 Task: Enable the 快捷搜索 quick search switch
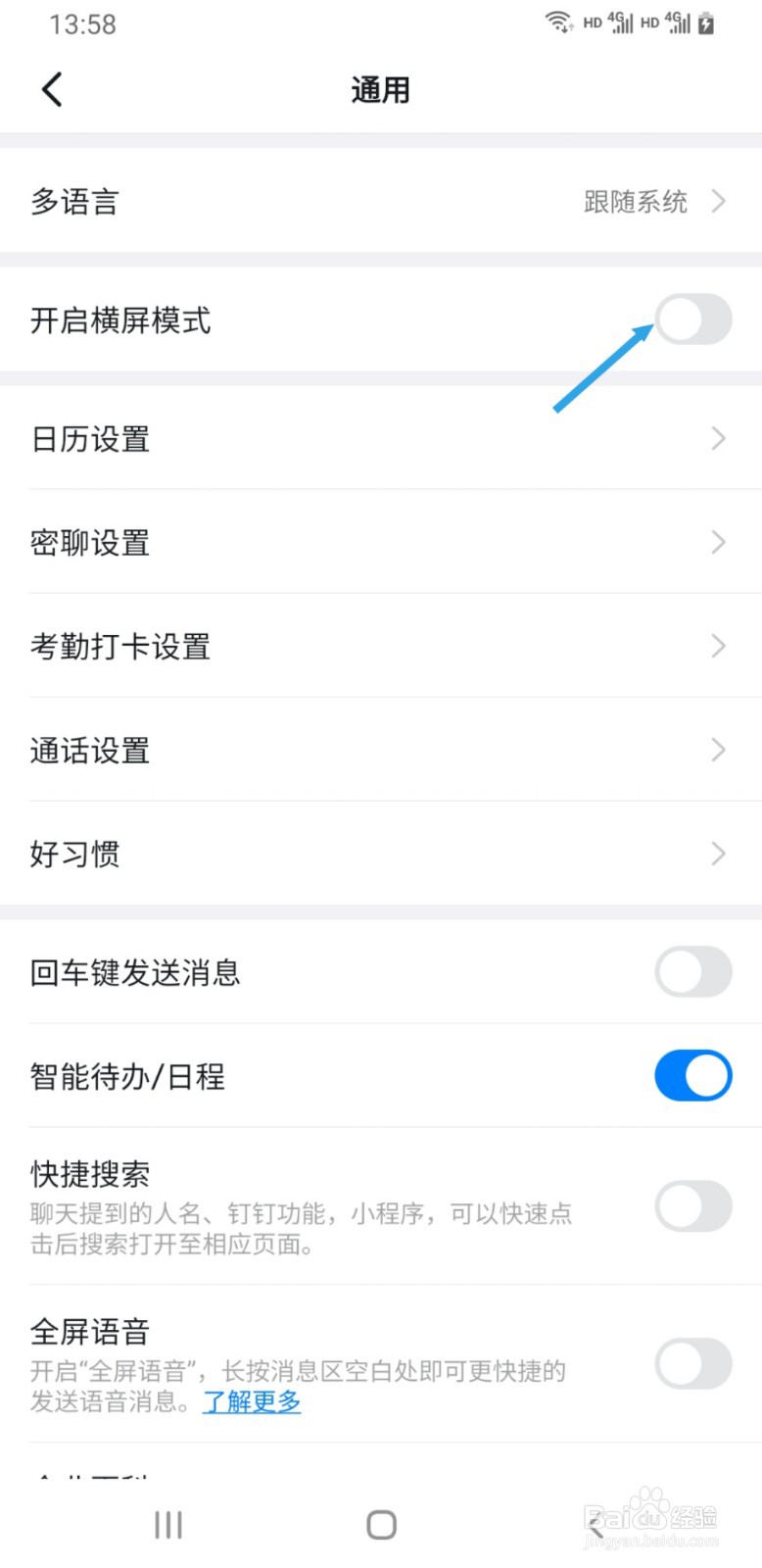pyautogui.click(x=692, y=1206)
